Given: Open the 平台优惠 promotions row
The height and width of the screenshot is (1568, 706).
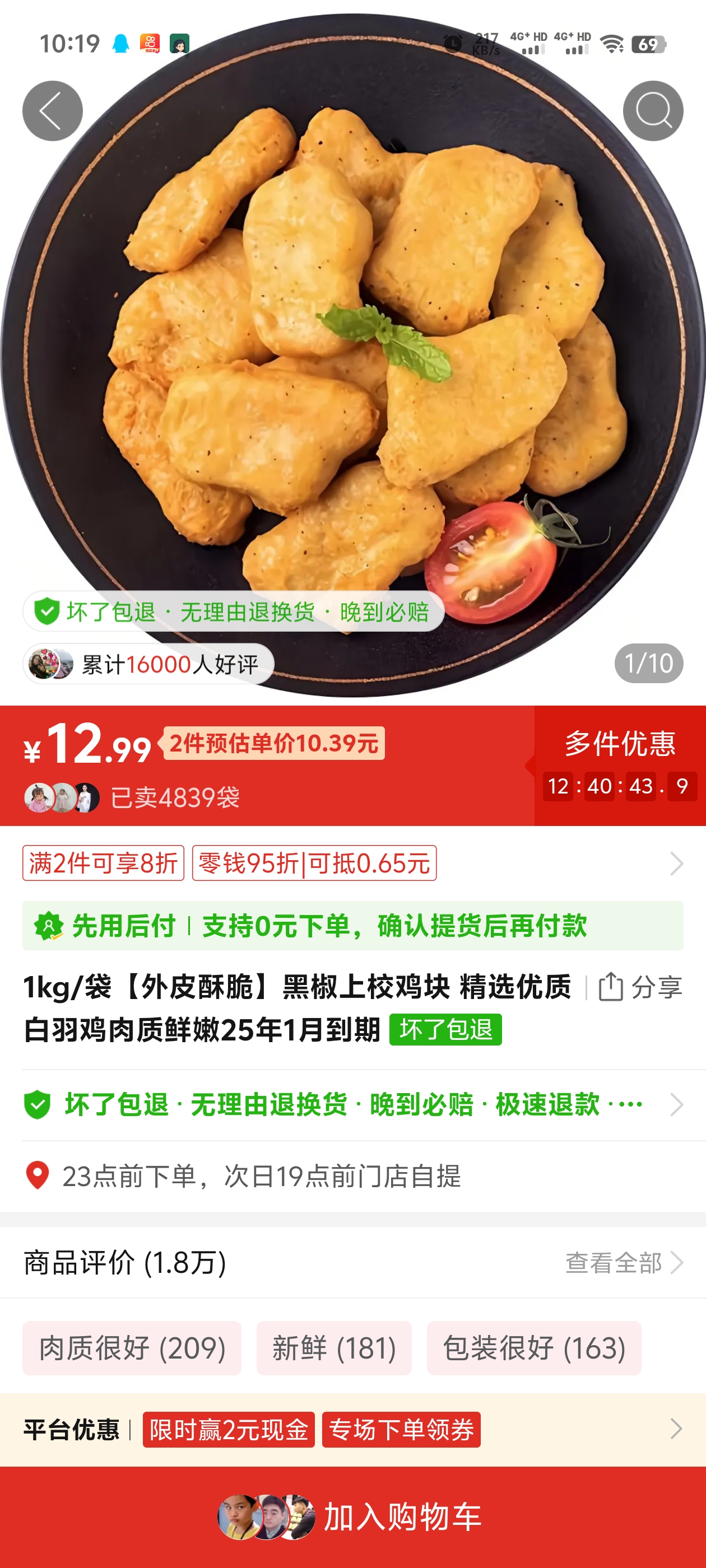Looking at the screenshot, I should click(x=354, y=1429).
